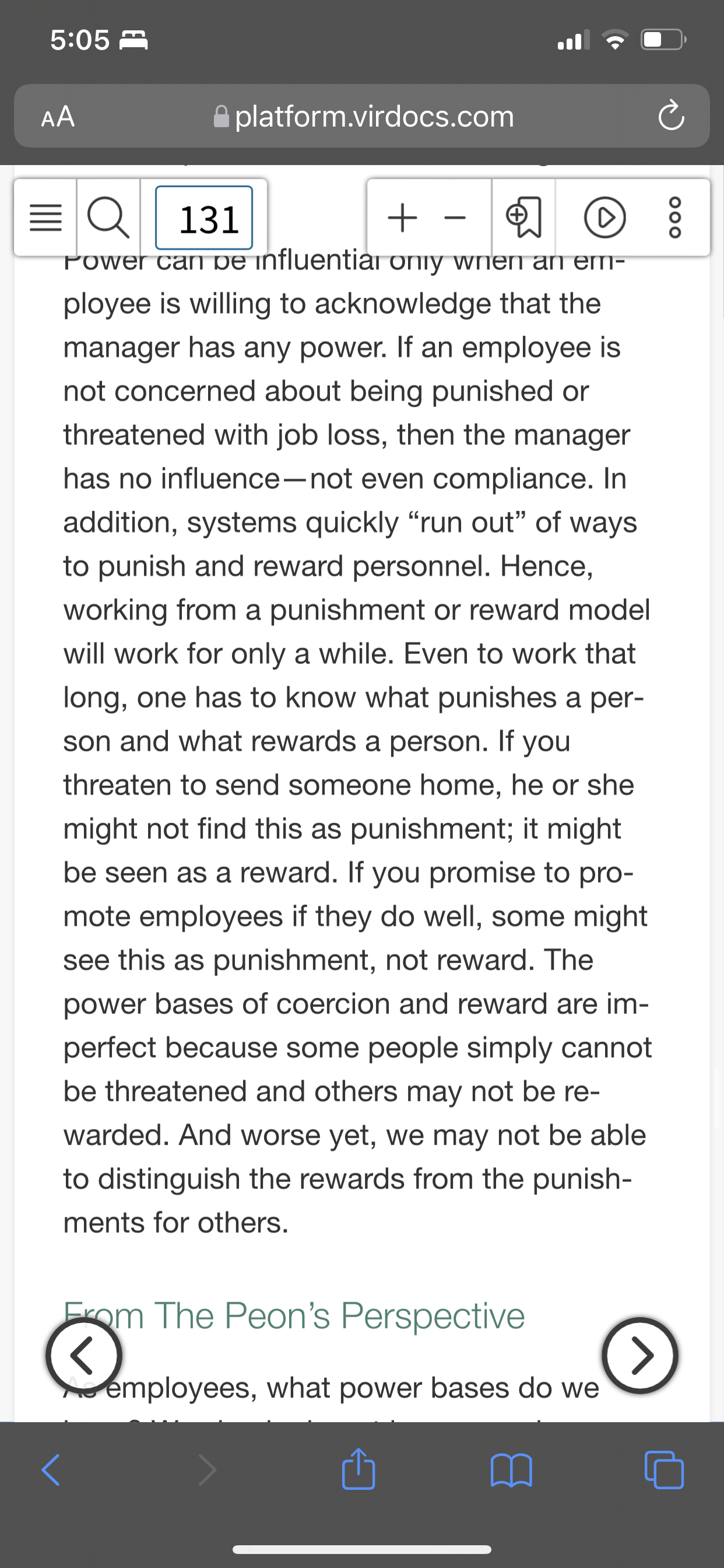724x1568 pixels.
Task: Reload the platform.virdocs.com page
Action: 671,116
